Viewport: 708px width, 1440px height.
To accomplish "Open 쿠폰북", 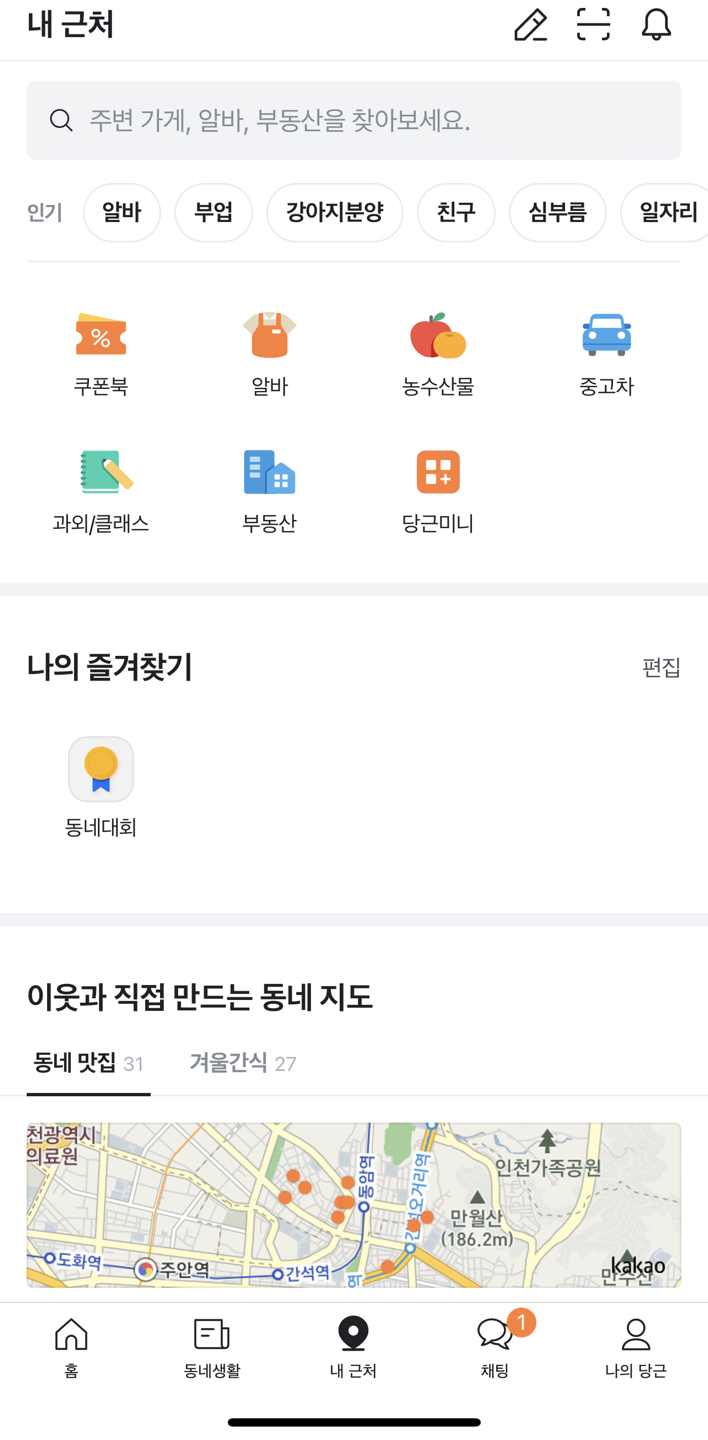I will pyautogui.click(x=101, y=354).
